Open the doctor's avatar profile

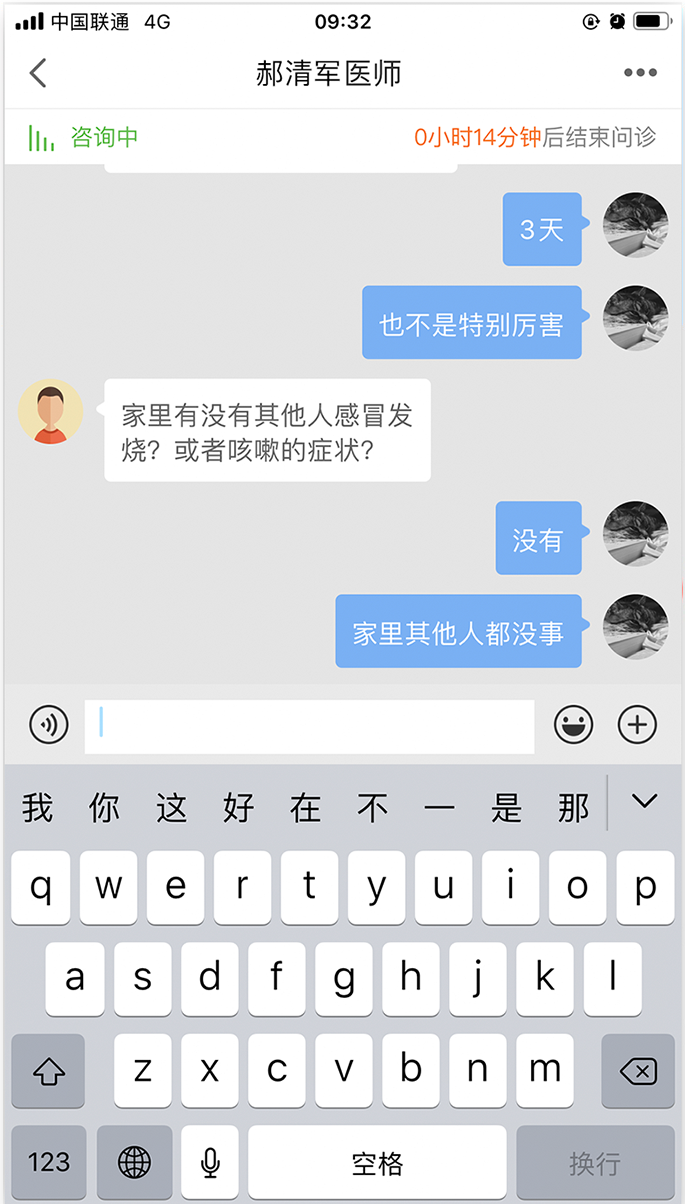click(51, 411)
